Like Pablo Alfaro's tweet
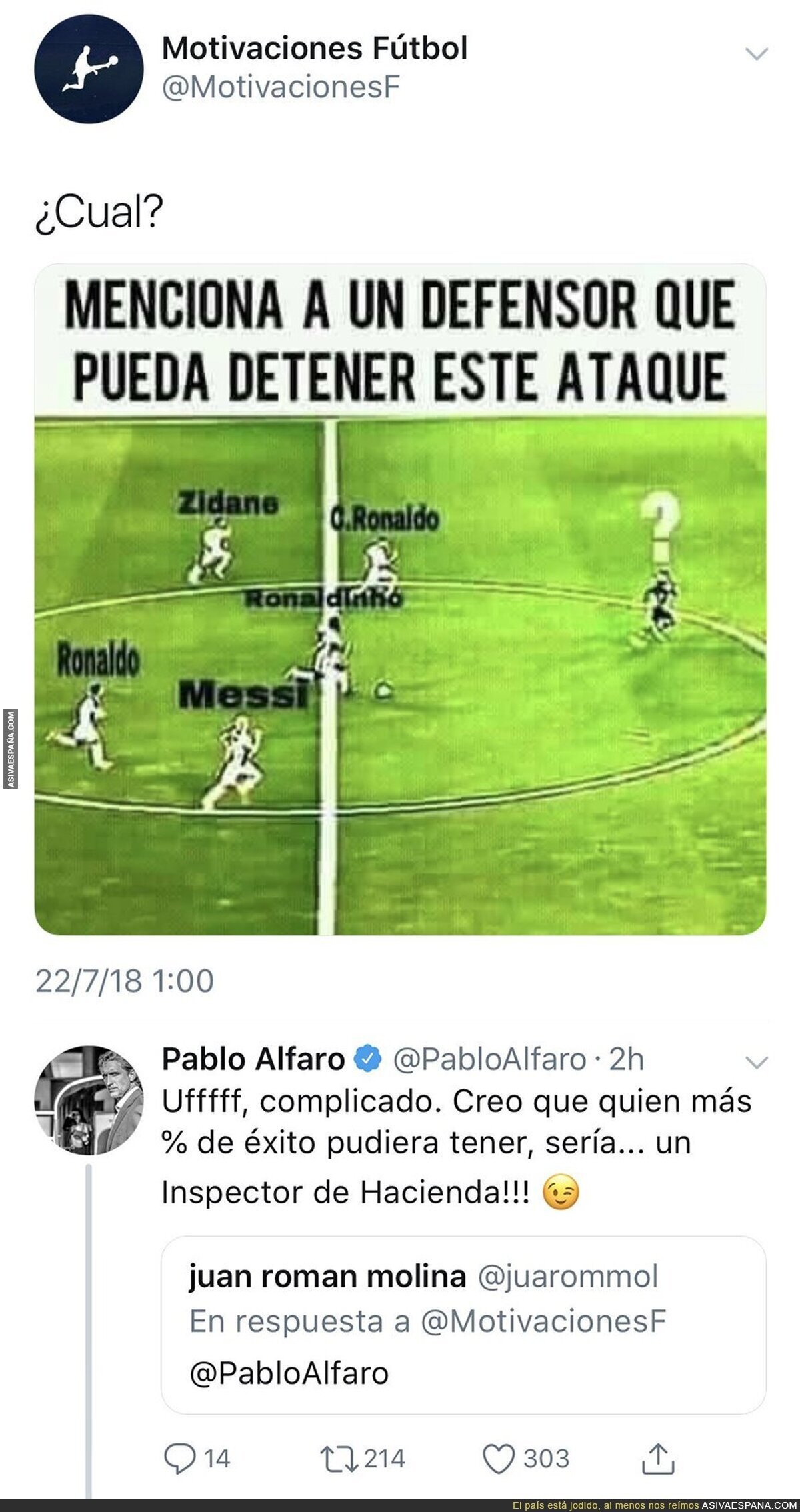This screenshot has height=1512, width=800. pos(526,1459)
